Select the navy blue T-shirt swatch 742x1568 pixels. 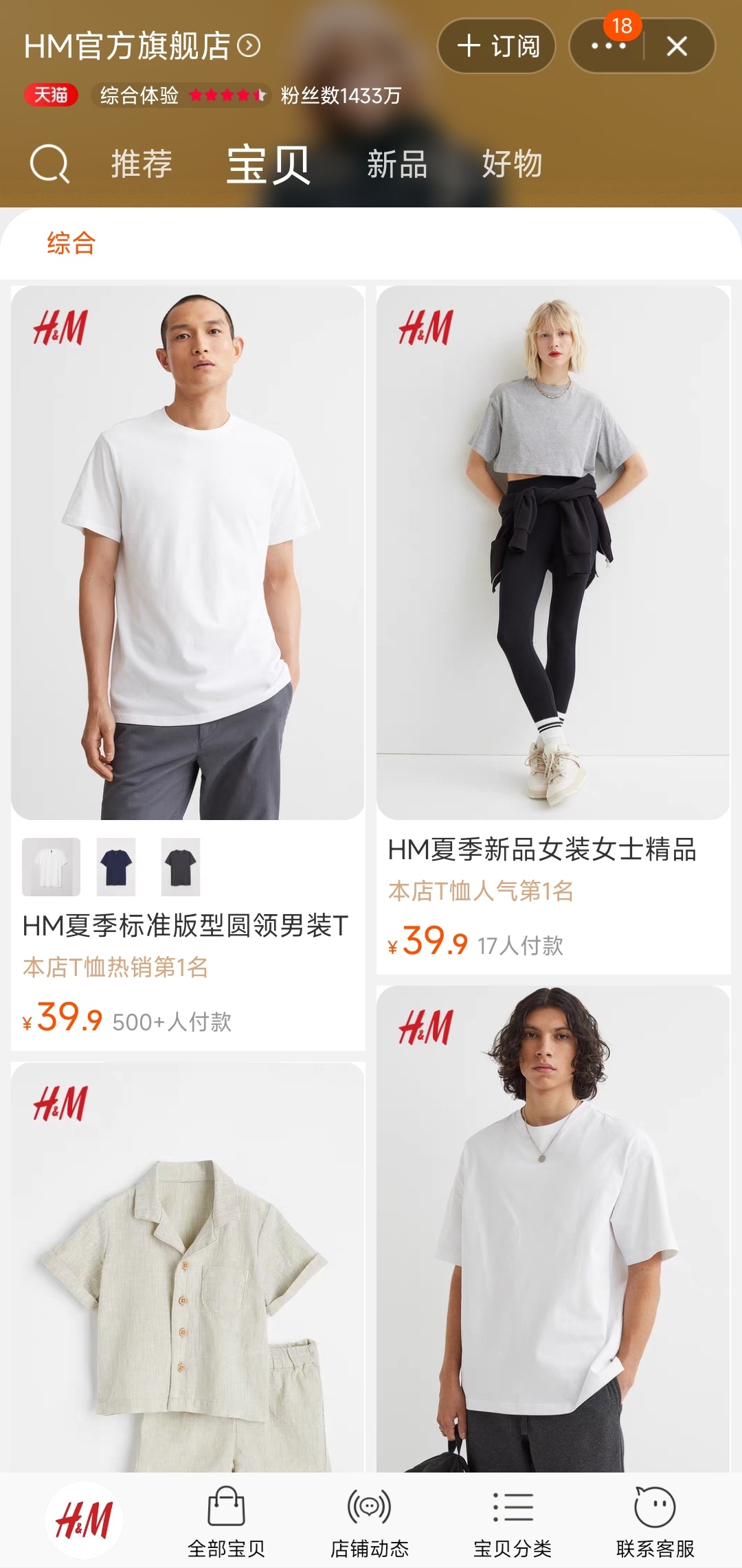[116, 867]
